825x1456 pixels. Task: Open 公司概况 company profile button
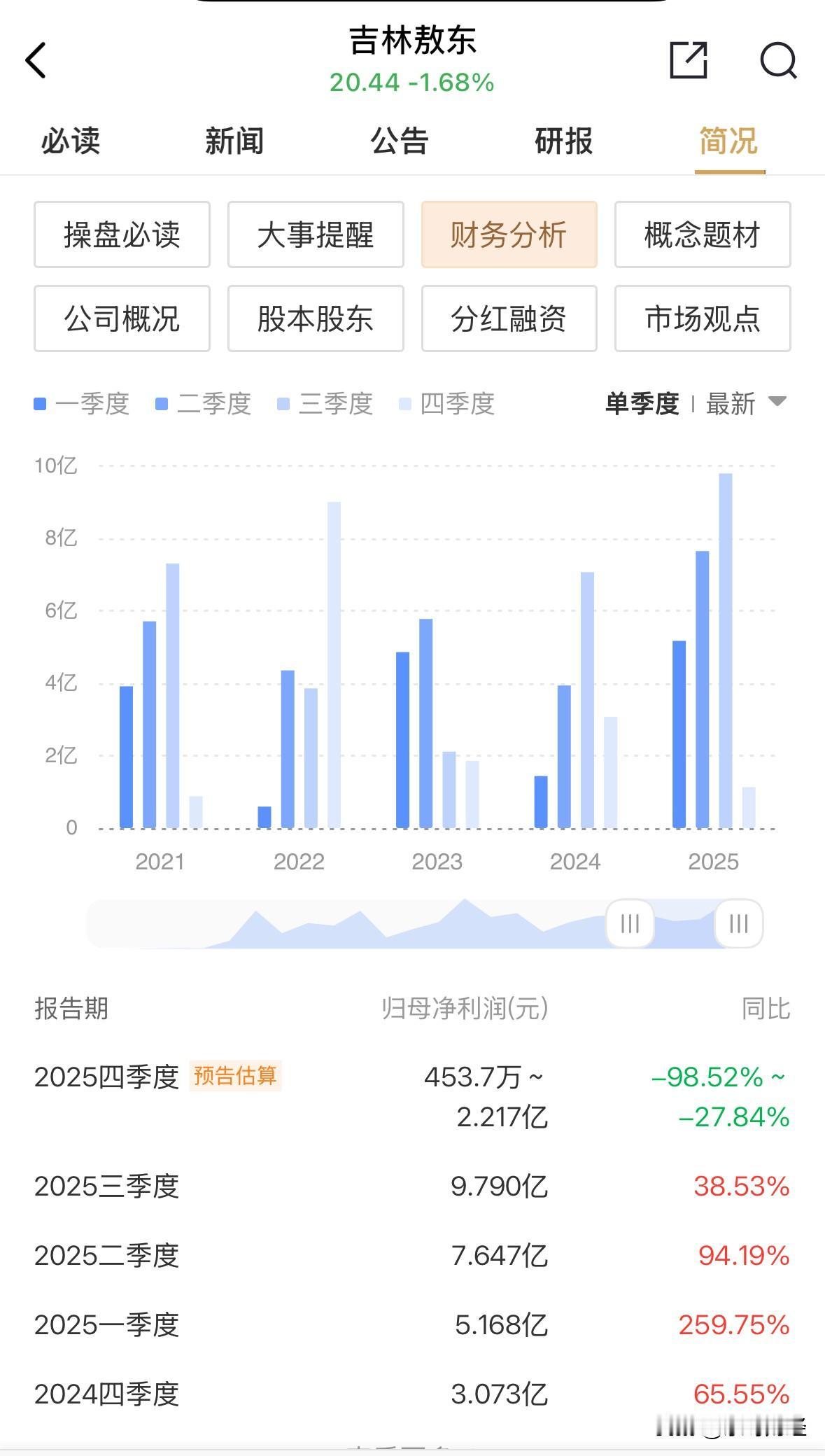coord(122,319)
